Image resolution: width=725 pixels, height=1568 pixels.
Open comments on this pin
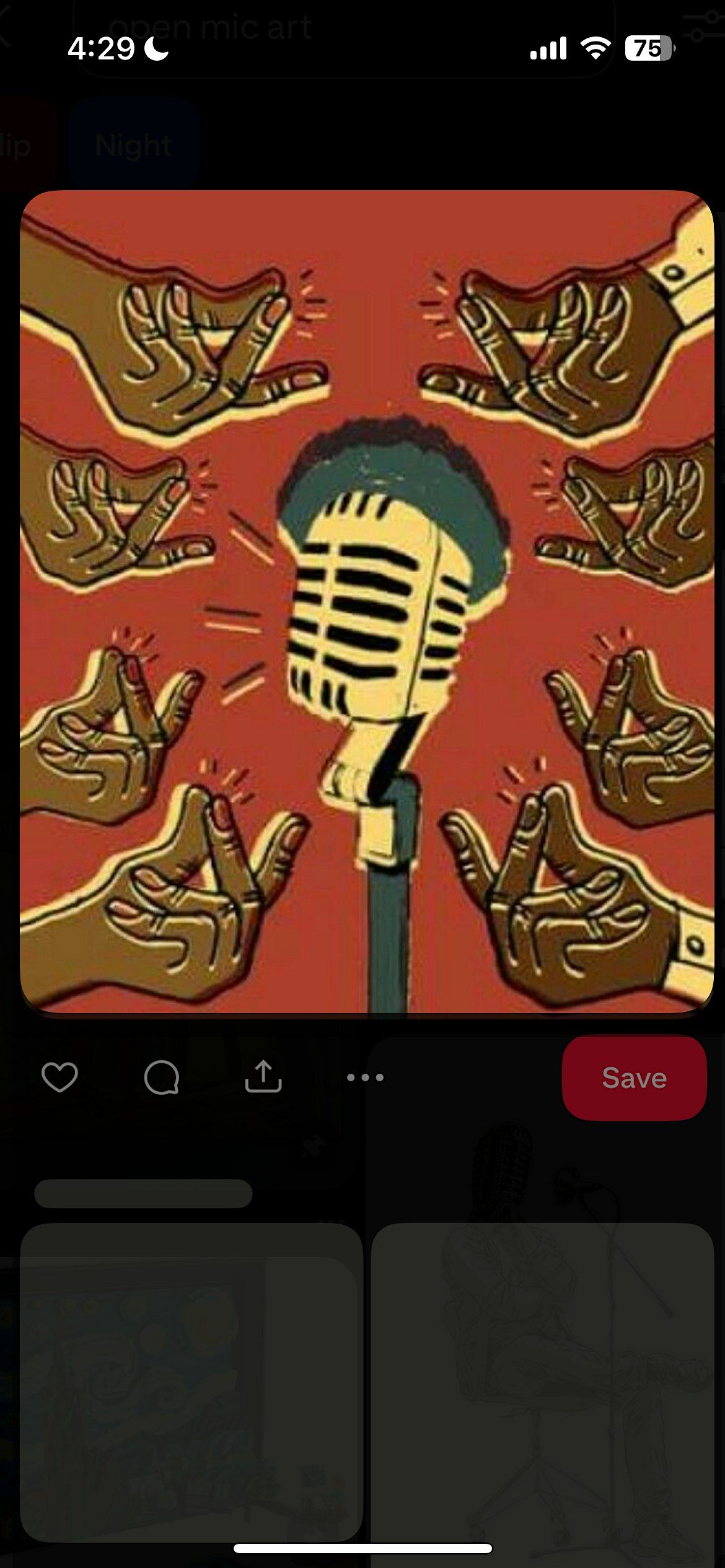pos(161,1077)
